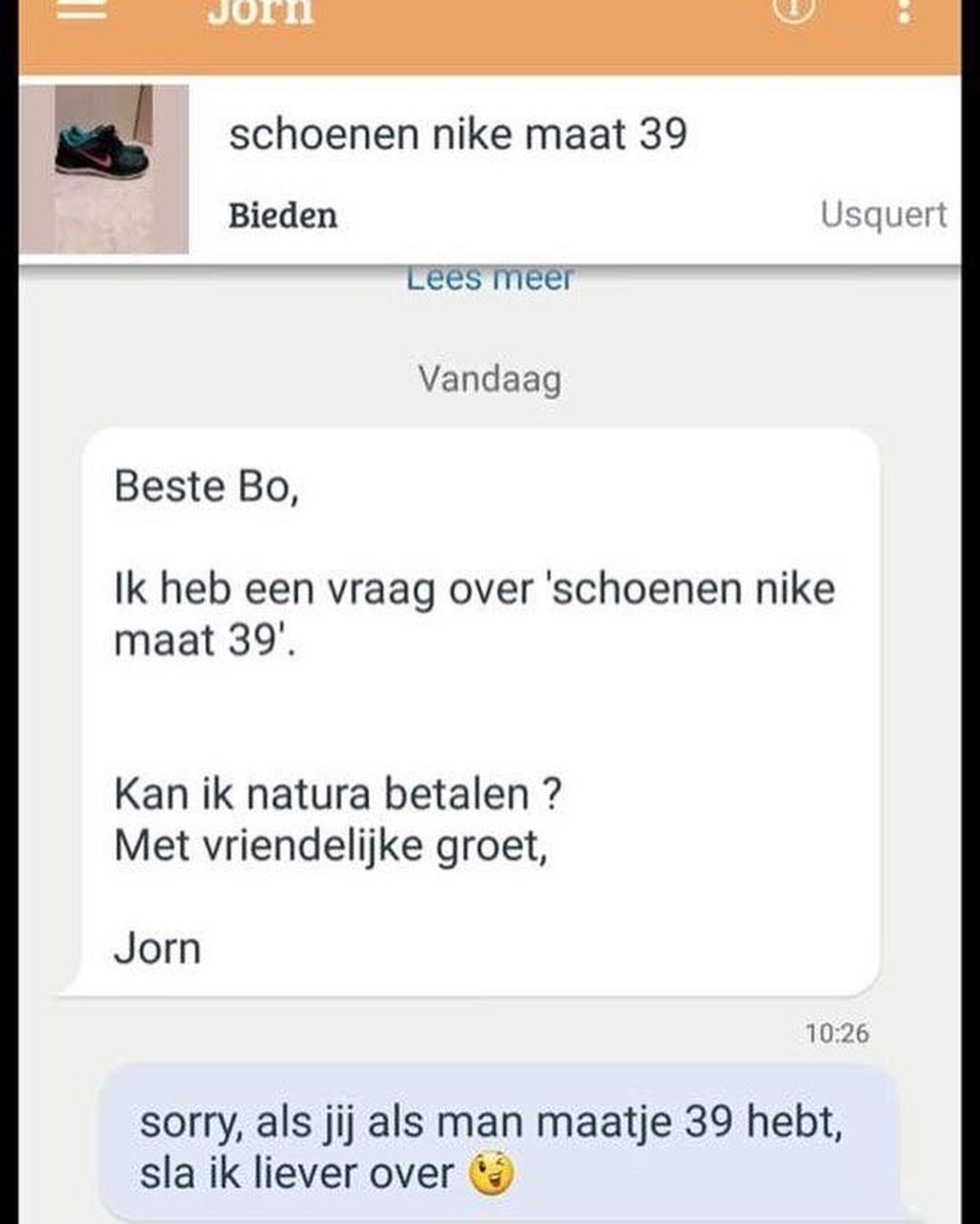
Task: Open the overflow menu
Action: [x=903, y=10]
